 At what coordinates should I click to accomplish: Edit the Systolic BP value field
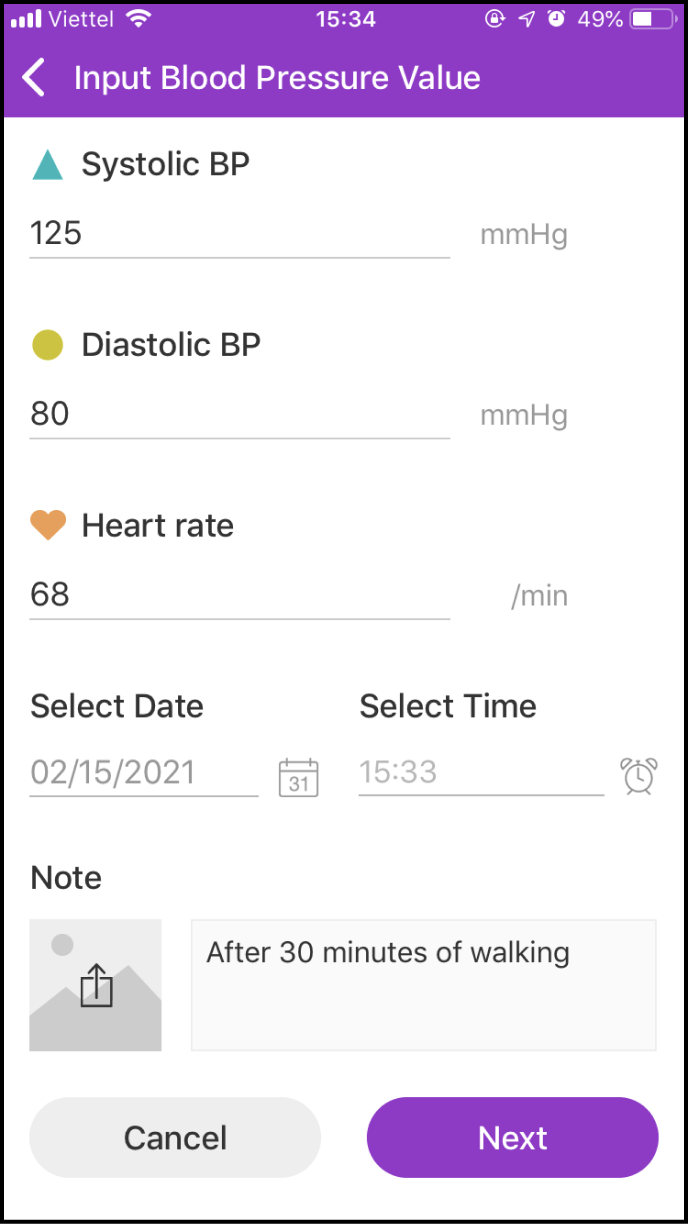click(x=239, y=234)
